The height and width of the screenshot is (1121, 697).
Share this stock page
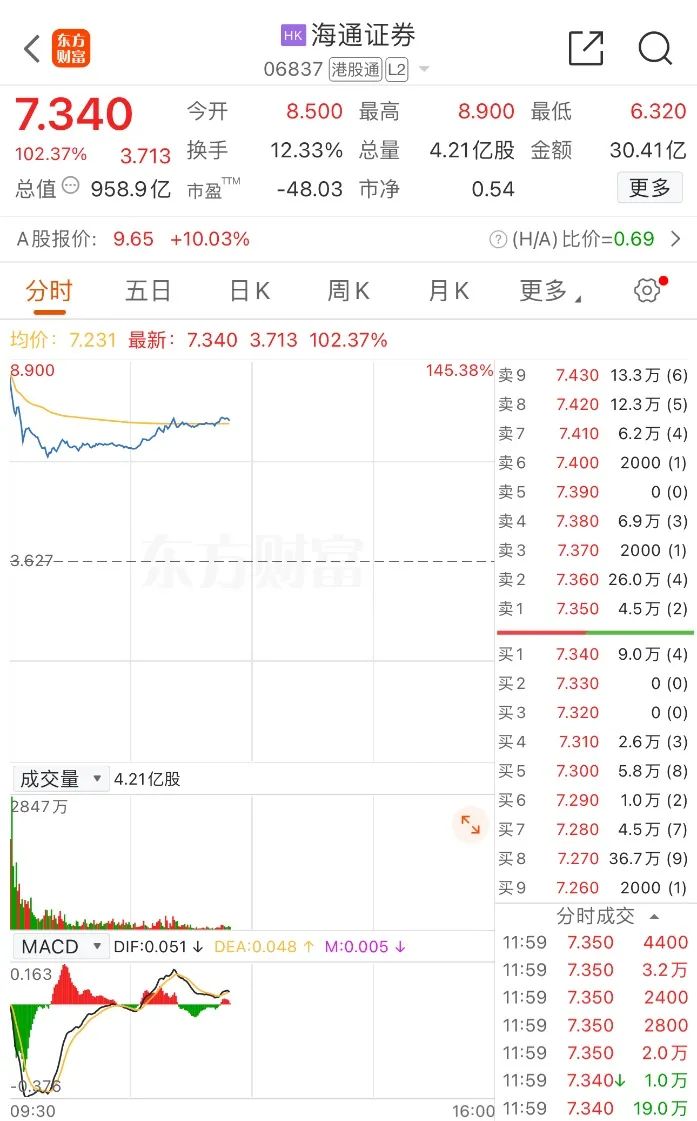click(x=585, y=48)
